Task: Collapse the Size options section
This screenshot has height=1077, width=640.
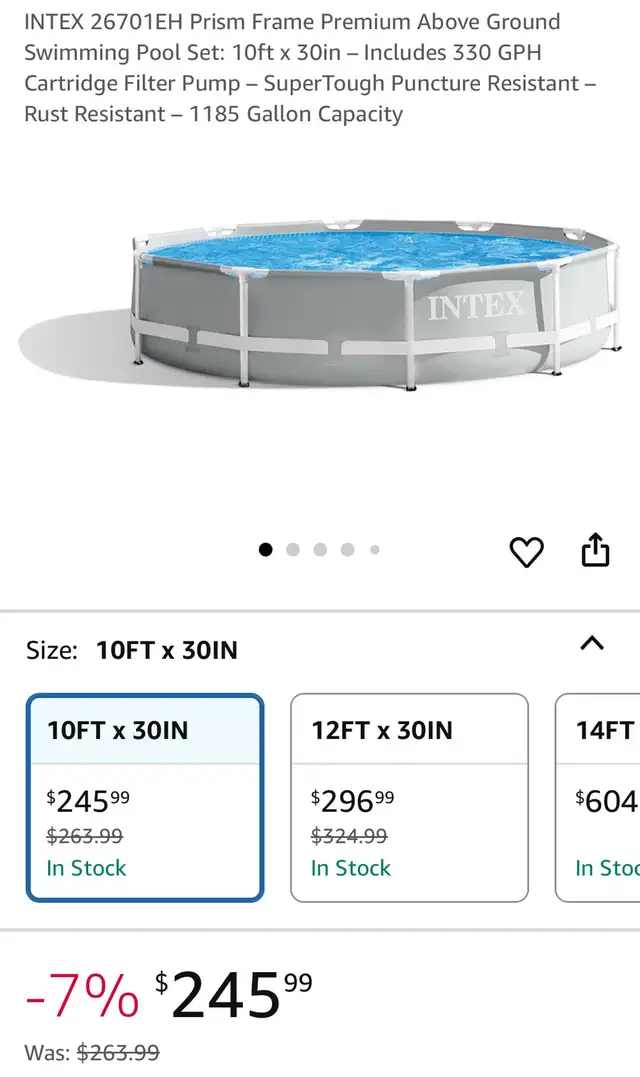Action: [592, 644]
